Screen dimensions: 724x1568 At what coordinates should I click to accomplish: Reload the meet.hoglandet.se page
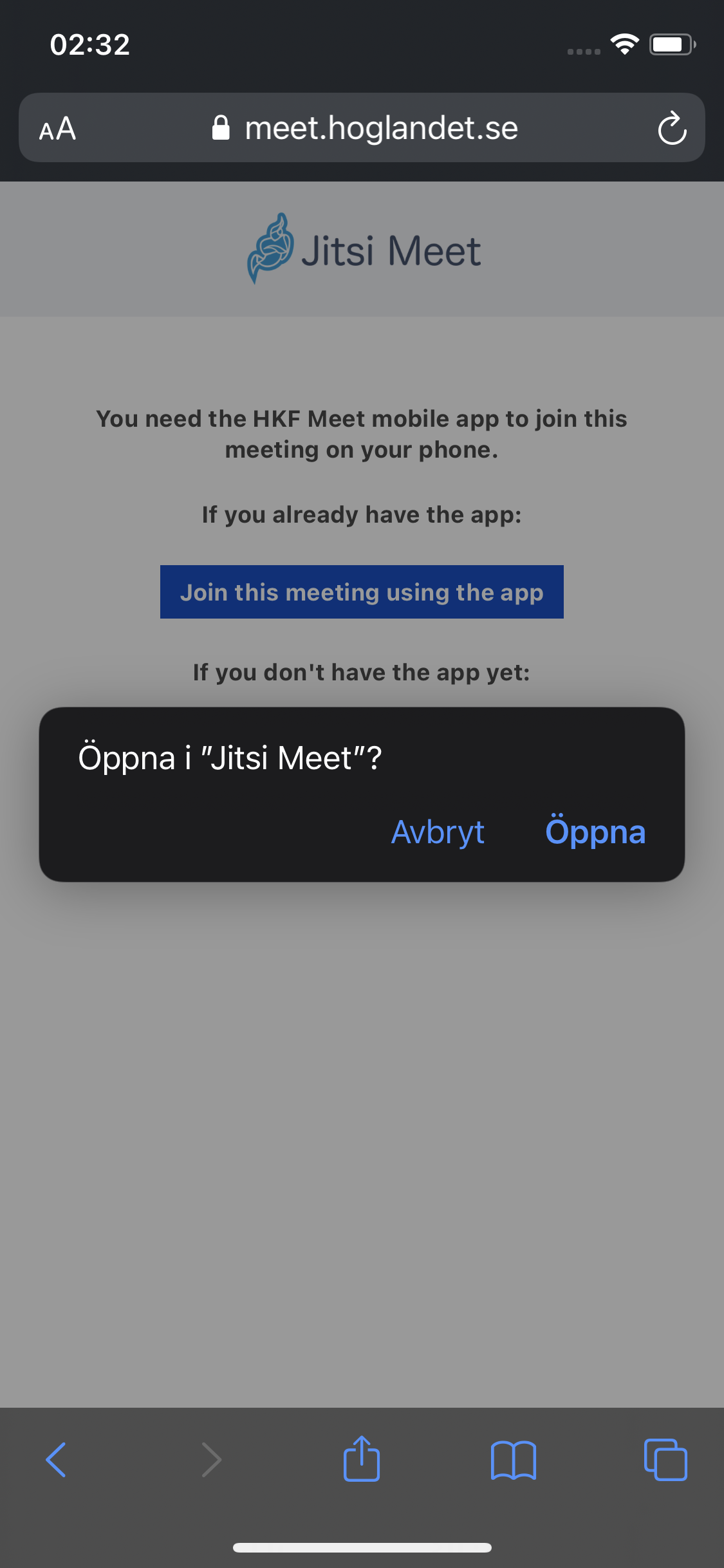coord(672,128)
